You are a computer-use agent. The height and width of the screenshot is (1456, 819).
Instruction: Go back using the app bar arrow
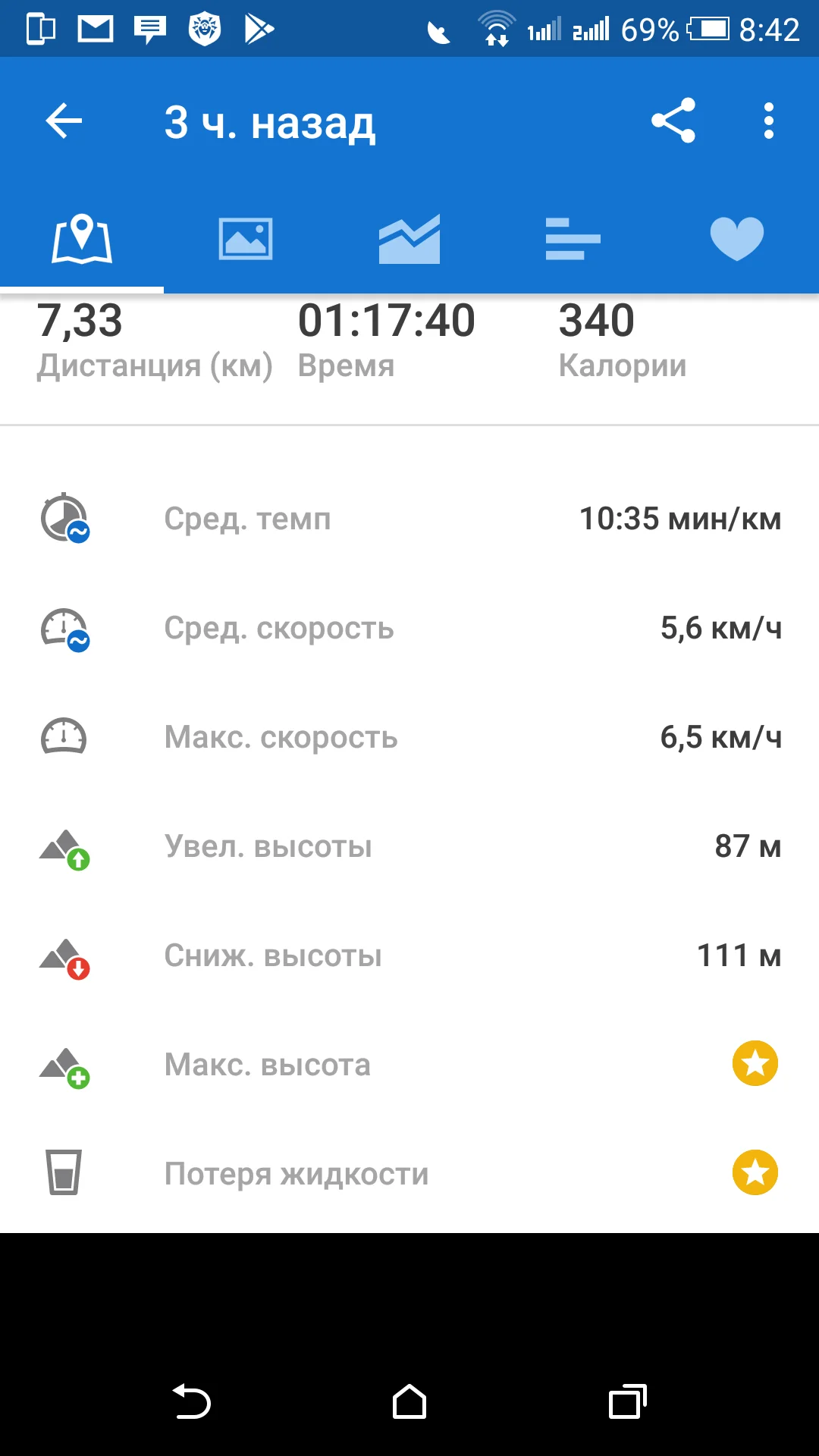(x=64, y=121)
